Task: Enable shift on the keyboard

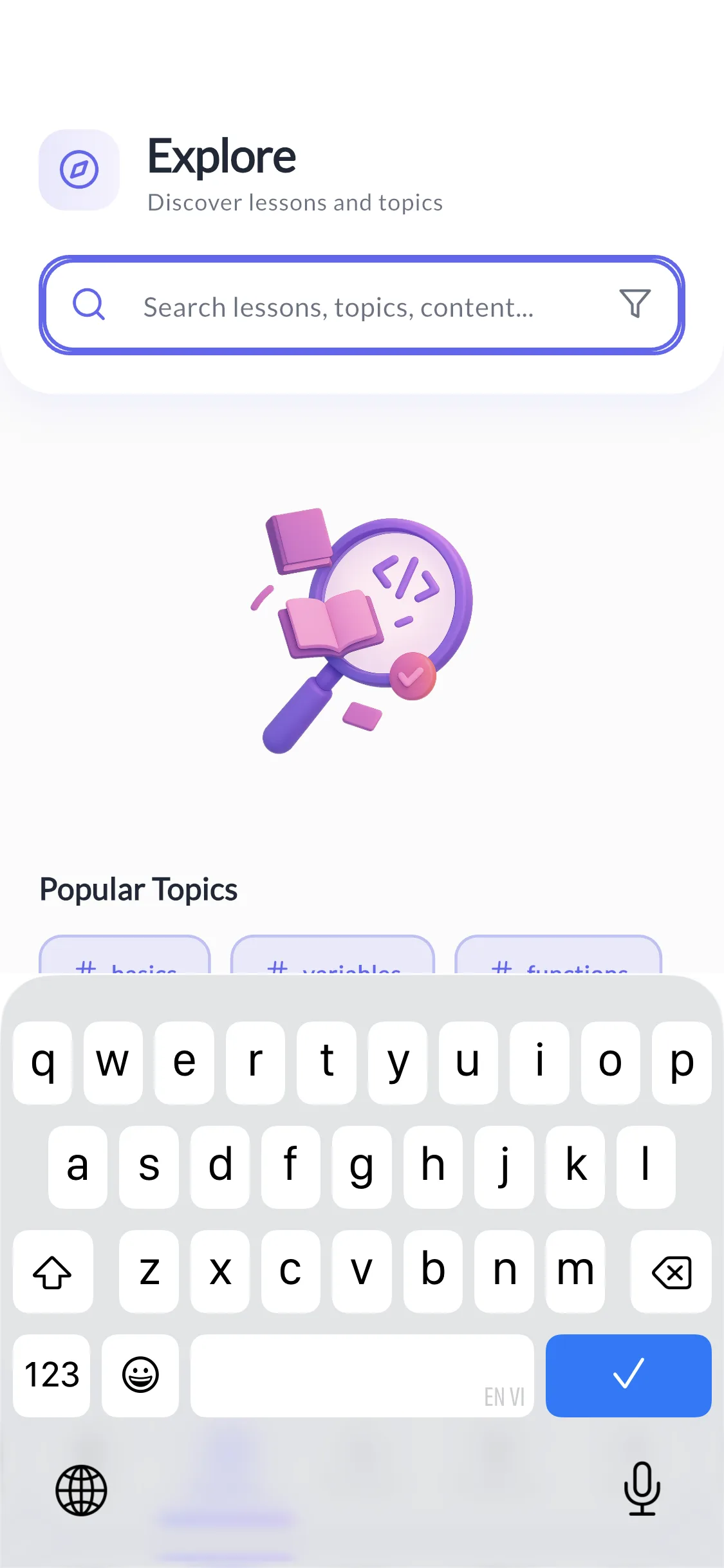Action: [52, 1272]
